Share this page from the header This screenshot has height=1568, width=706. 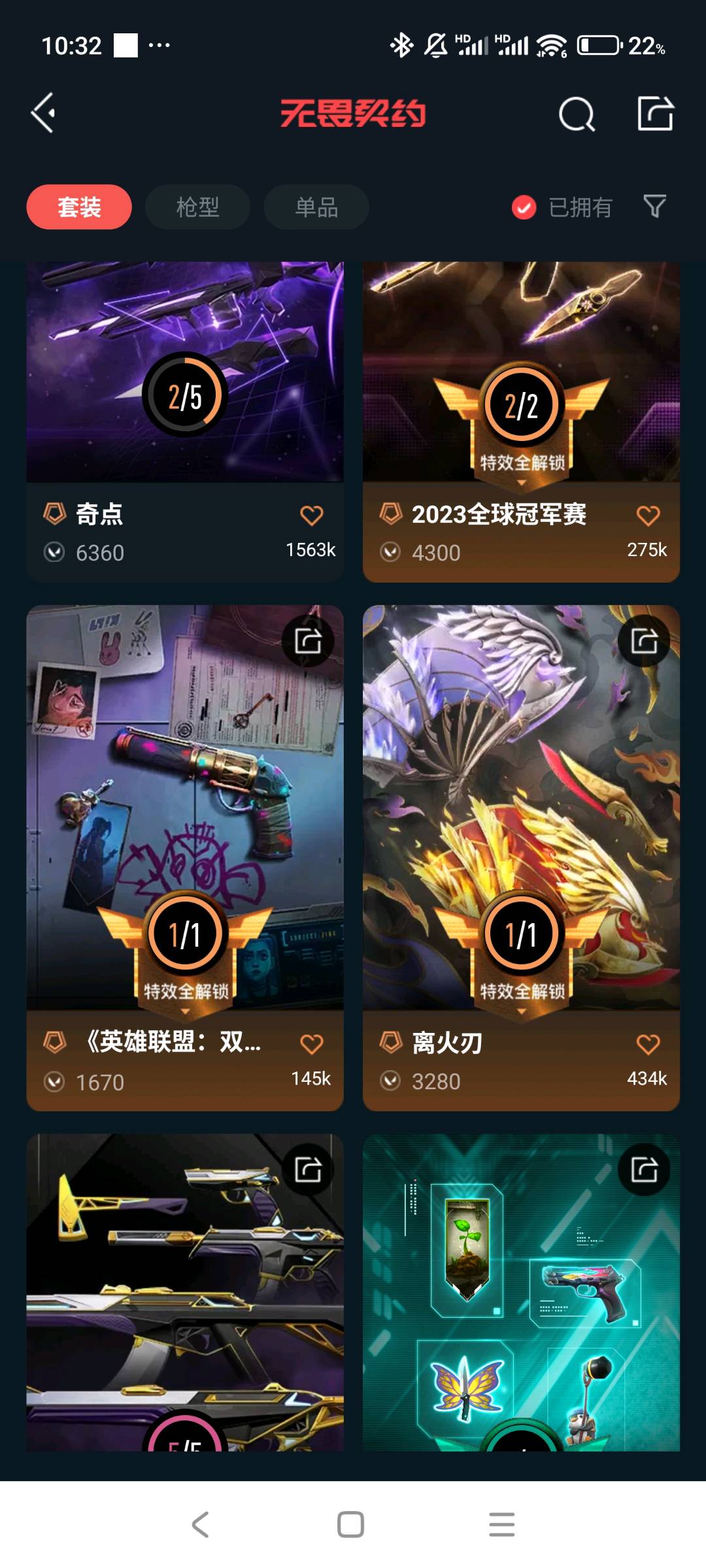[655, 114]
